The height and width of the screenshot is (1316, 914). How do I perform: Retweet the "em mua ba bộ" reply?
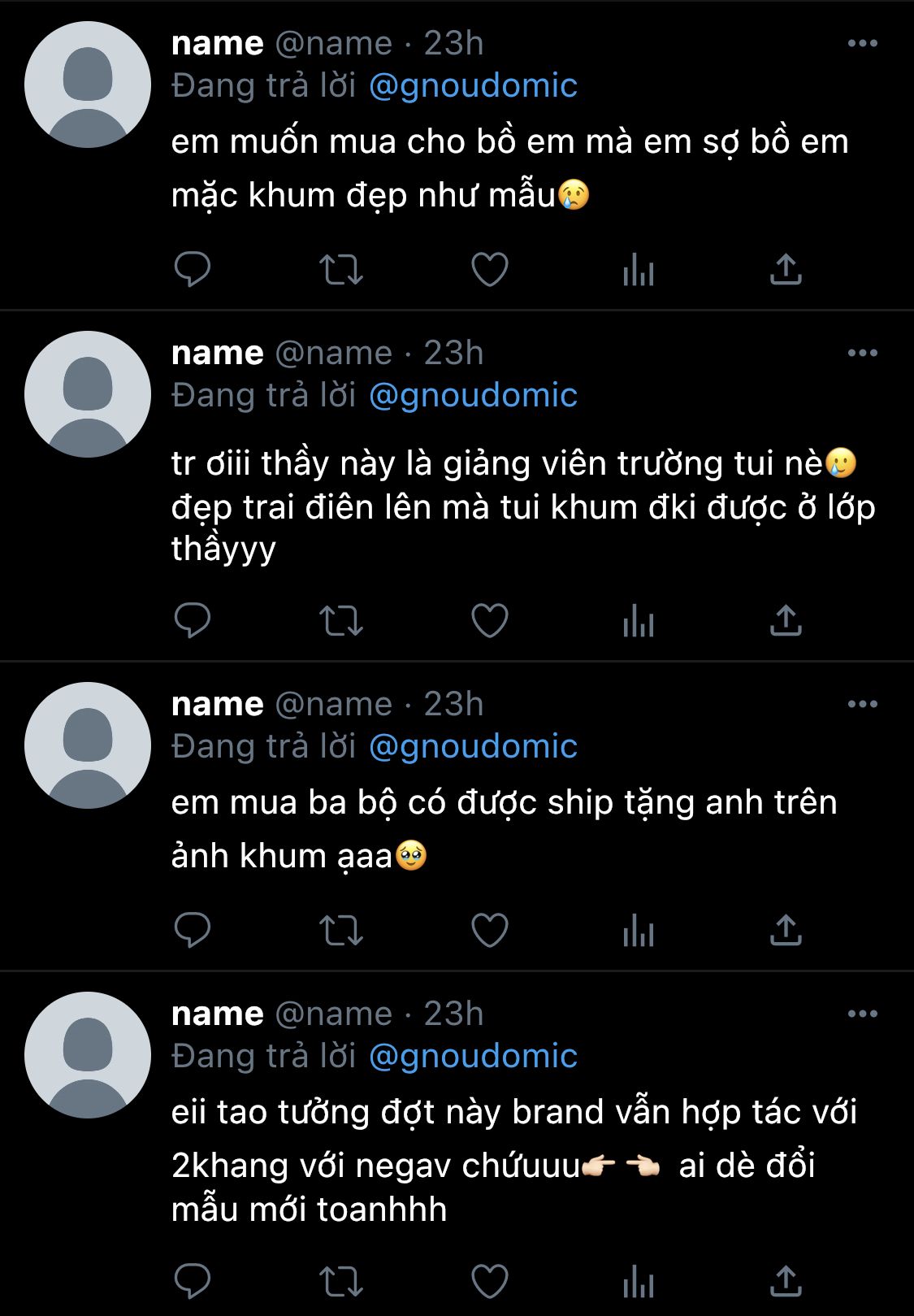tap(341, 931)
